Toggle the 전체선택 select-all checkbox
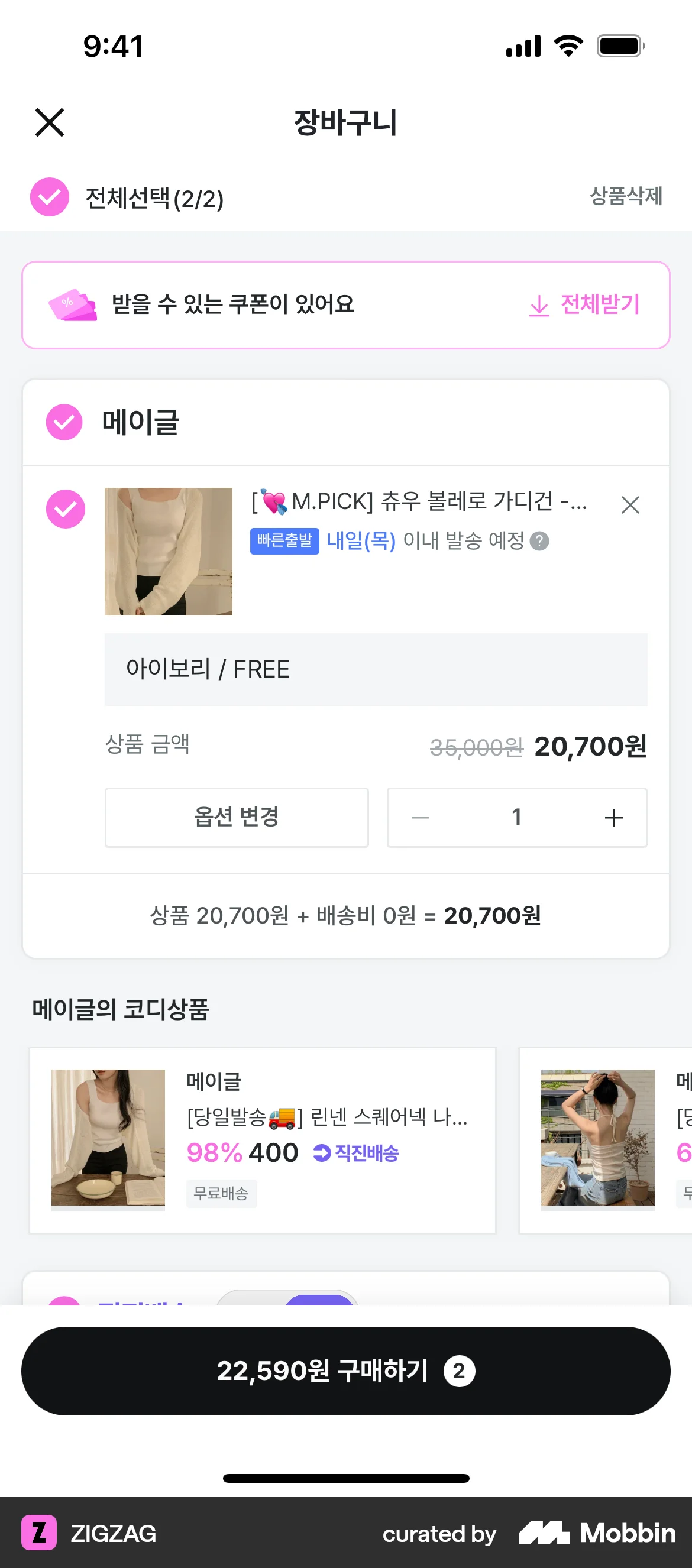The image size is (692, 1568). pyautogui.click(x=49, y=197)
